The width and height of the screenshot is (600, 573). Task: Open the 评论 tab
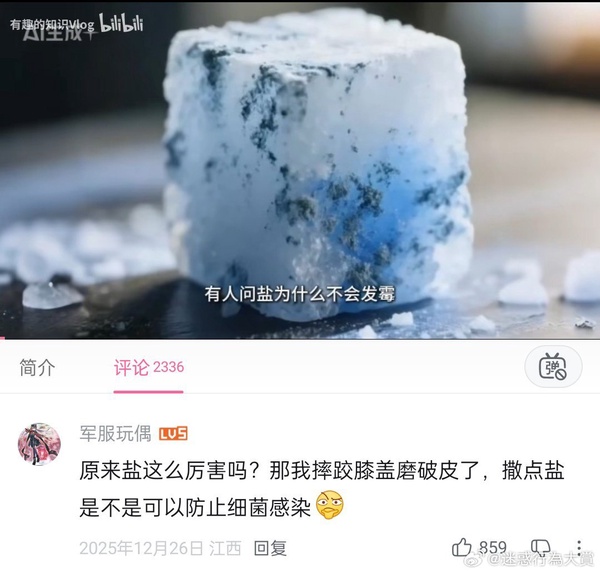click(131, 367)
